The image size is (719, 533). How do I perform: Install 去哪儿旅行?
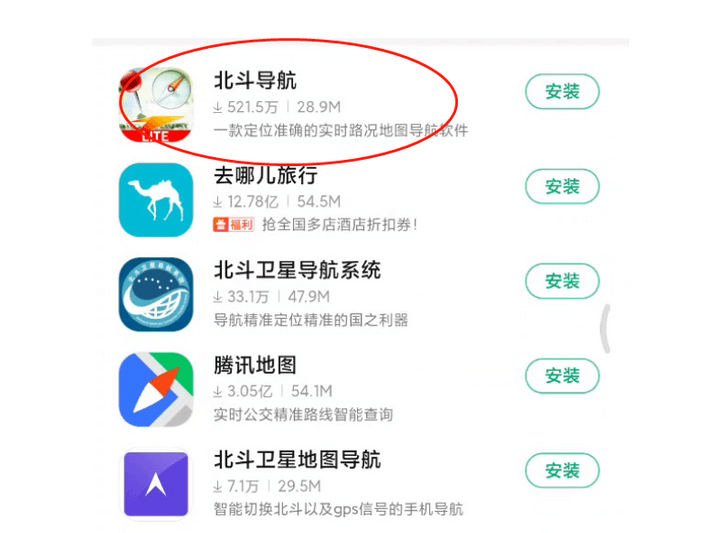pos(562,186)
